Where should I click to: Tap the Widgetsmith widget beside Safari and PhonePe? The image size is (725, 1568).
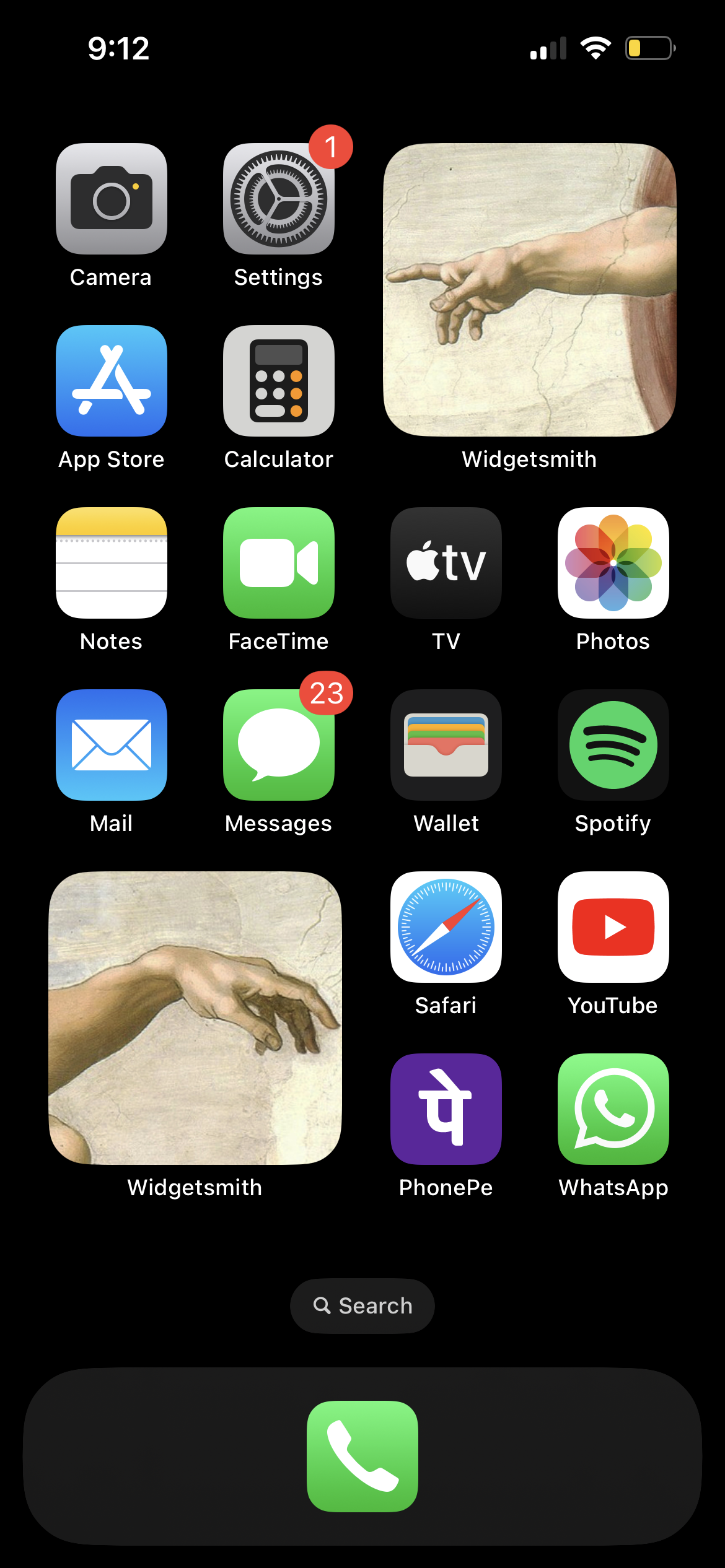(195, 1018)
